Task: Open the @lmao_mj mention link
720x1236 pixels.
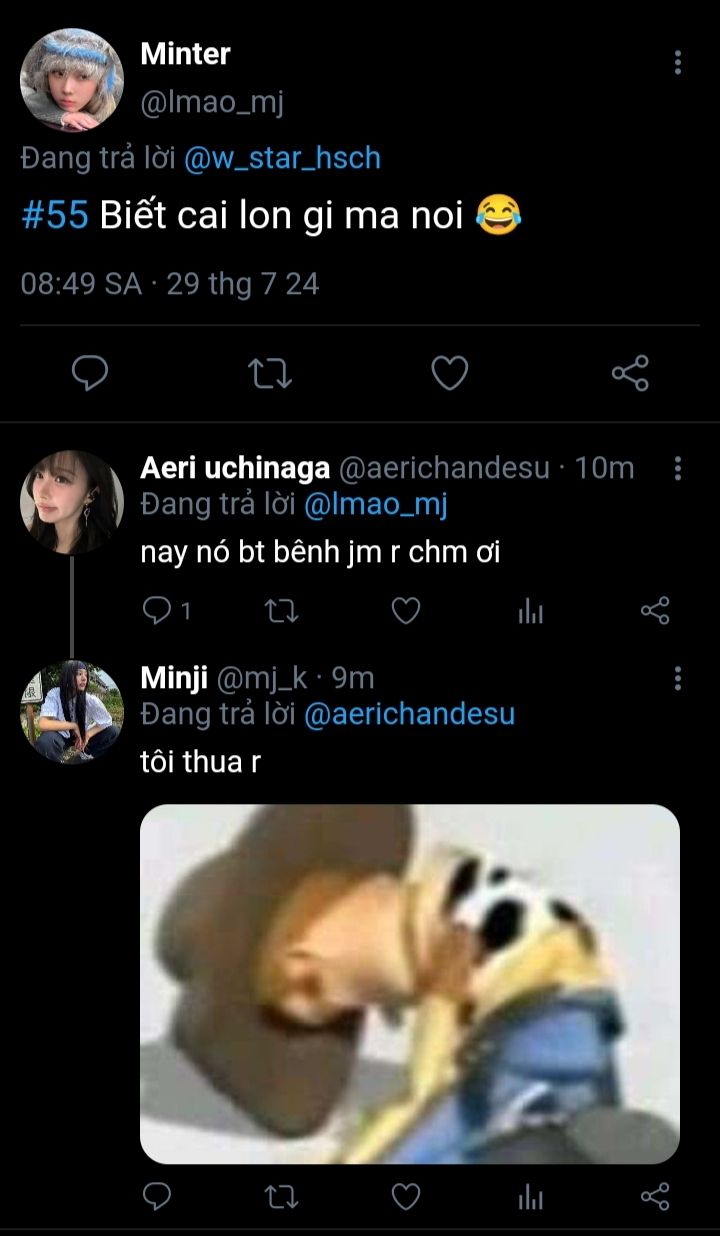Action: [375, 505]
